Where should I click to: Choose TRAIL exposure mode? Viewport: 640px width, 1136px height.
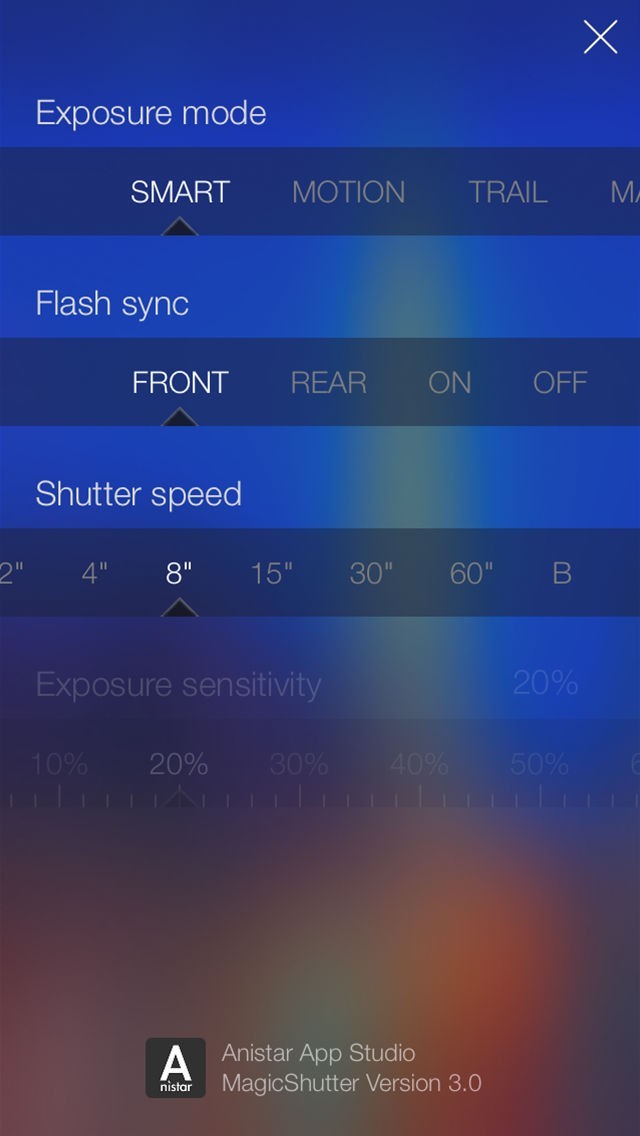tap(508, 192)
